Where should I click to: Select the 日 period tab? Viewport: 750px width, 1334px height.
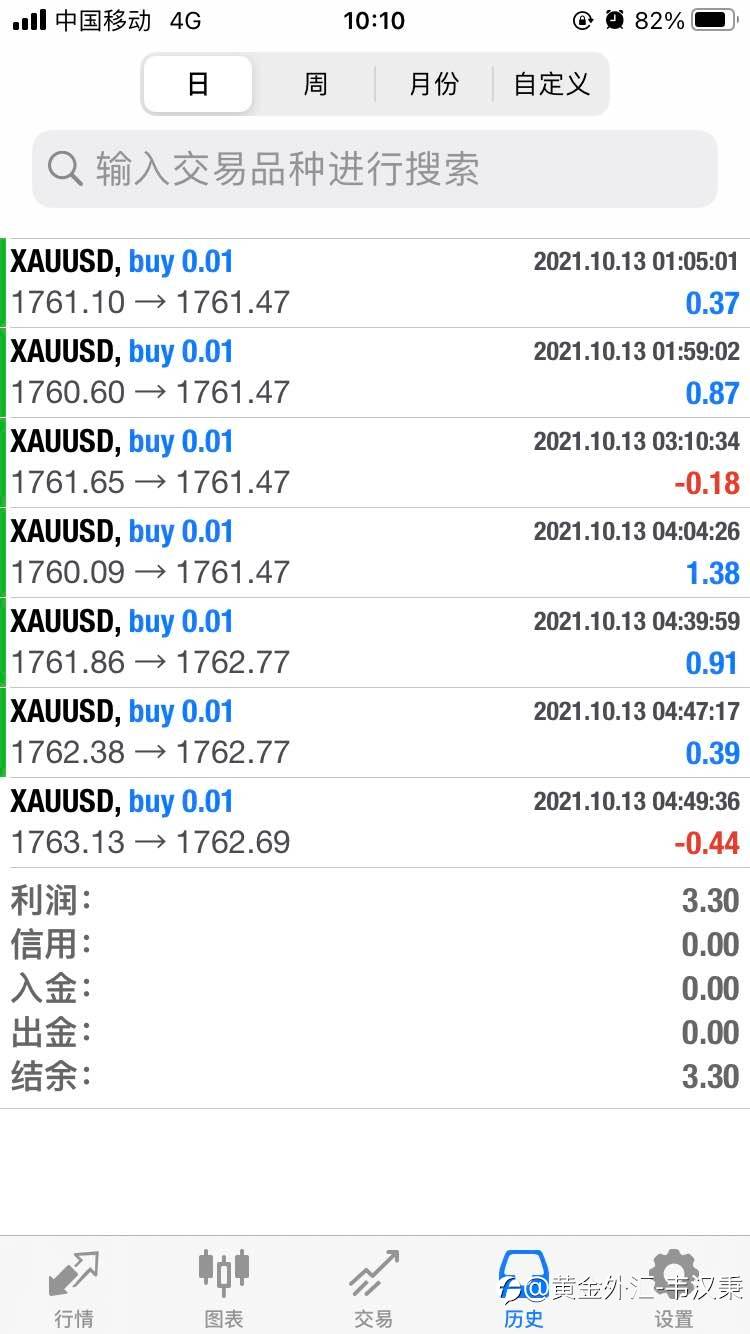[198, 84]
